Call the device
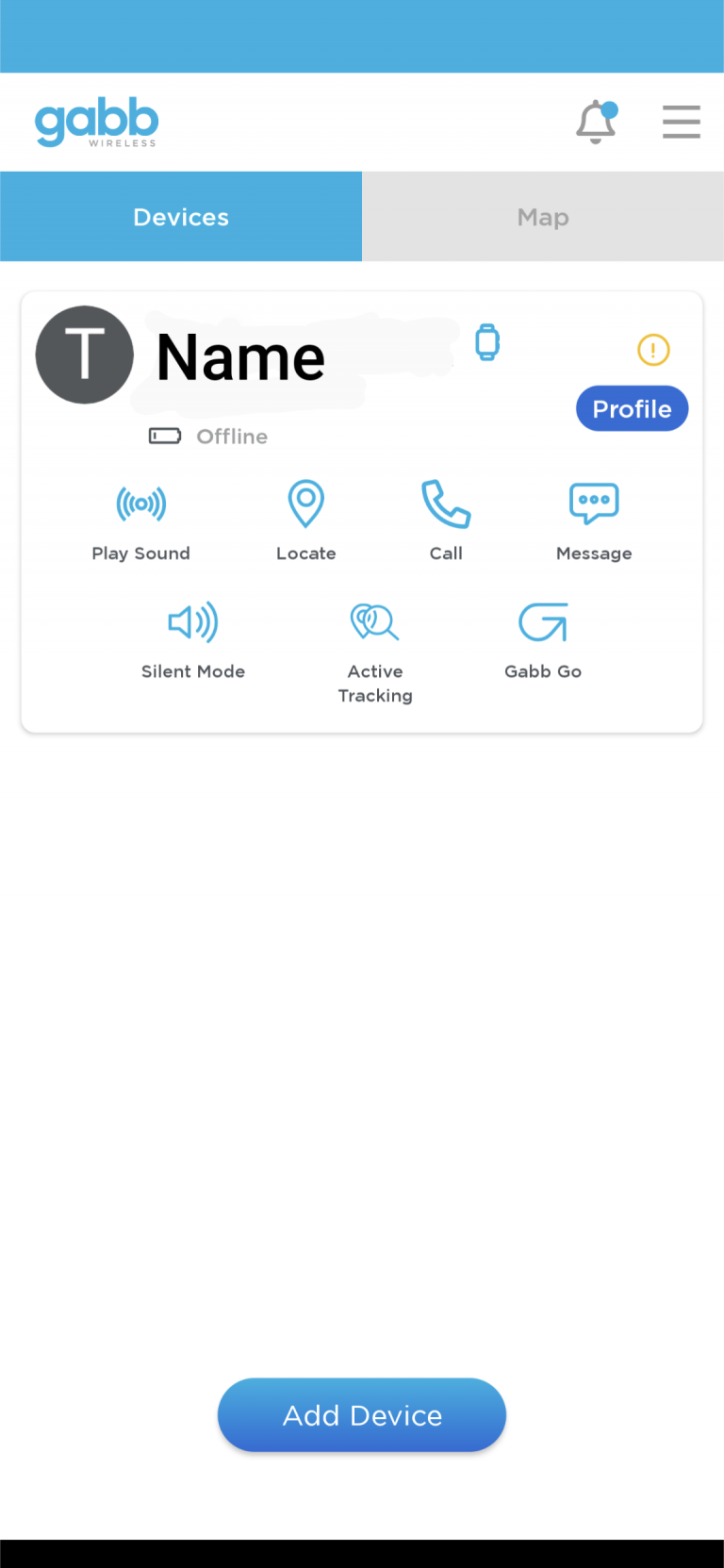The width and height of the screenshot is (724, 1568). click(x=446, y=520)
